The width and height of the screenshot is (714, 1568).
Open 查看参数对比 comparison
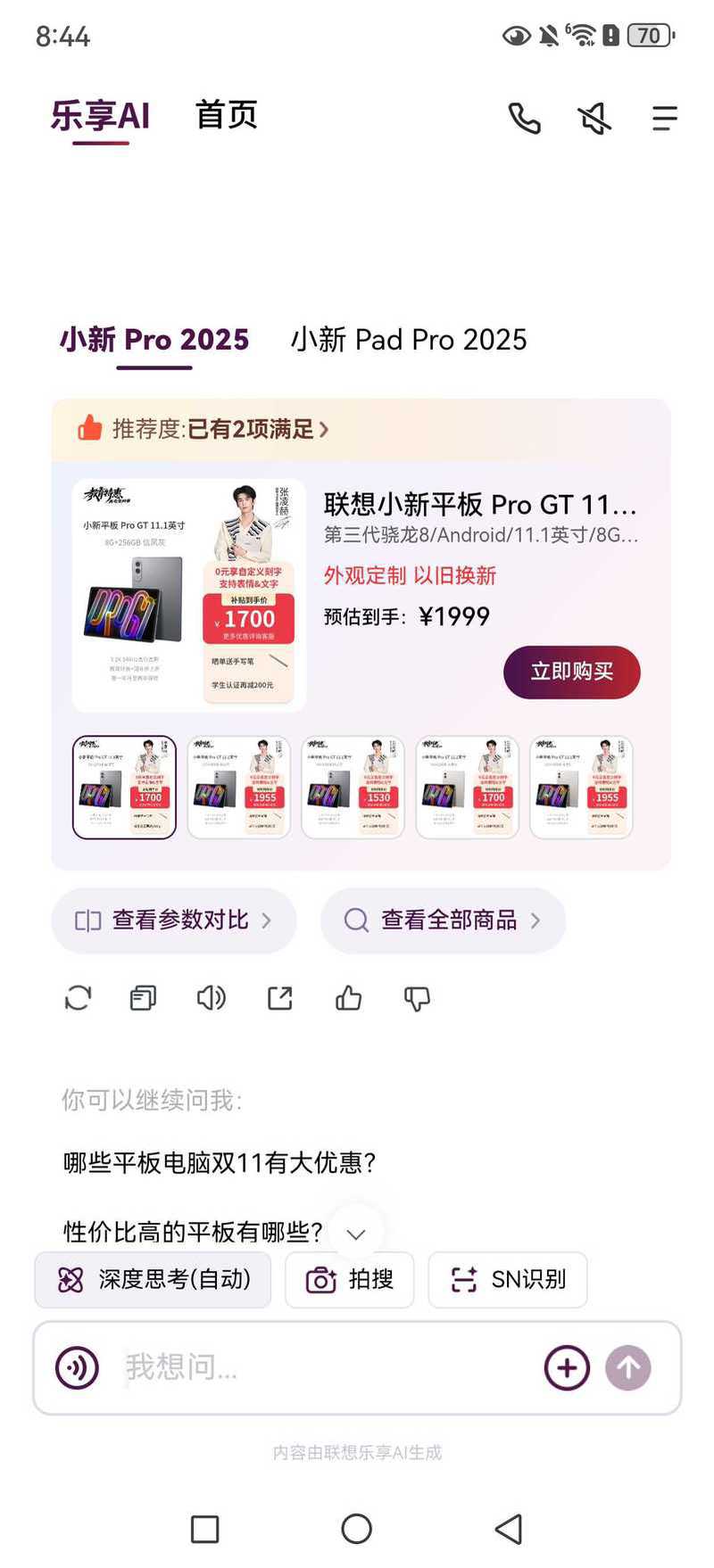[173, 920]
